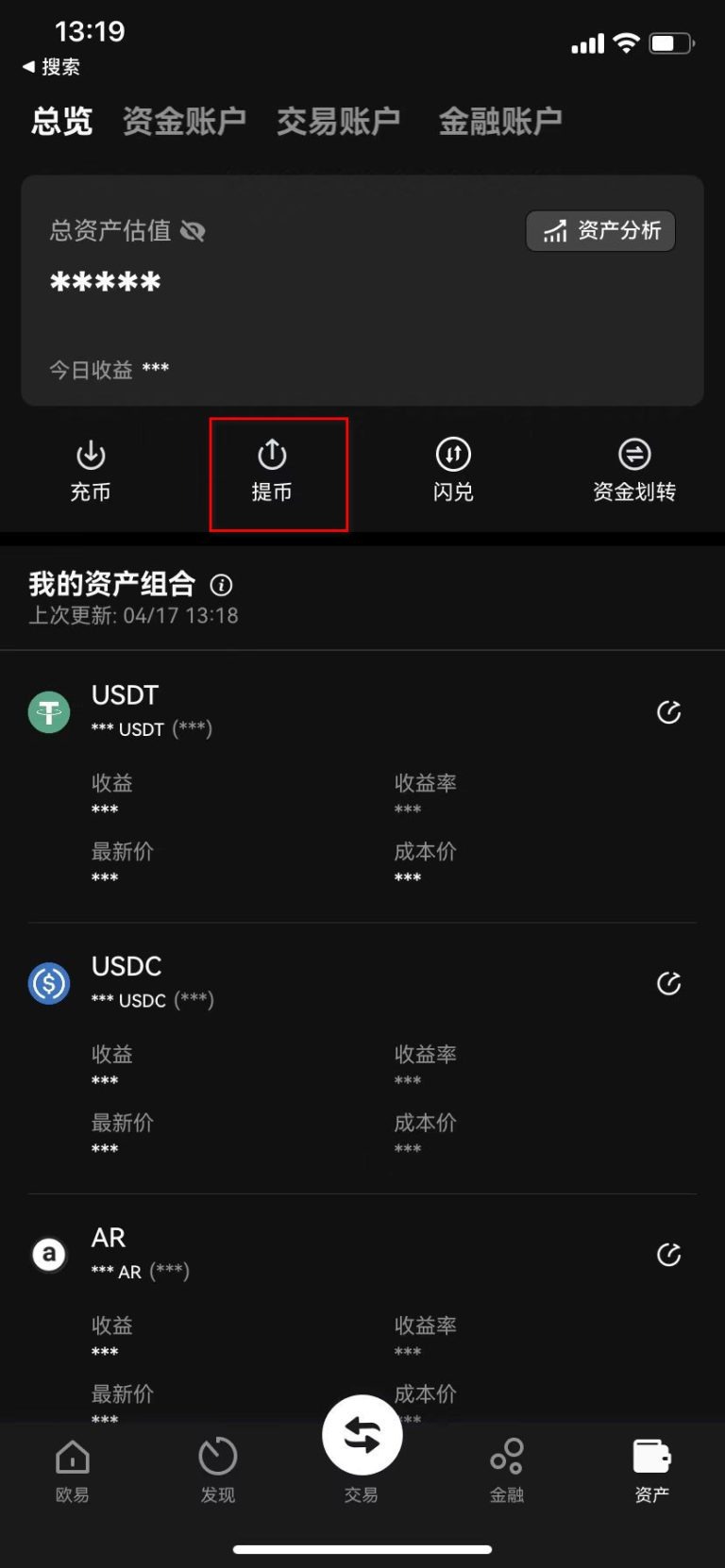Open 闪兑 quick convert
The image size is (725, 1568).
point(453,472)
